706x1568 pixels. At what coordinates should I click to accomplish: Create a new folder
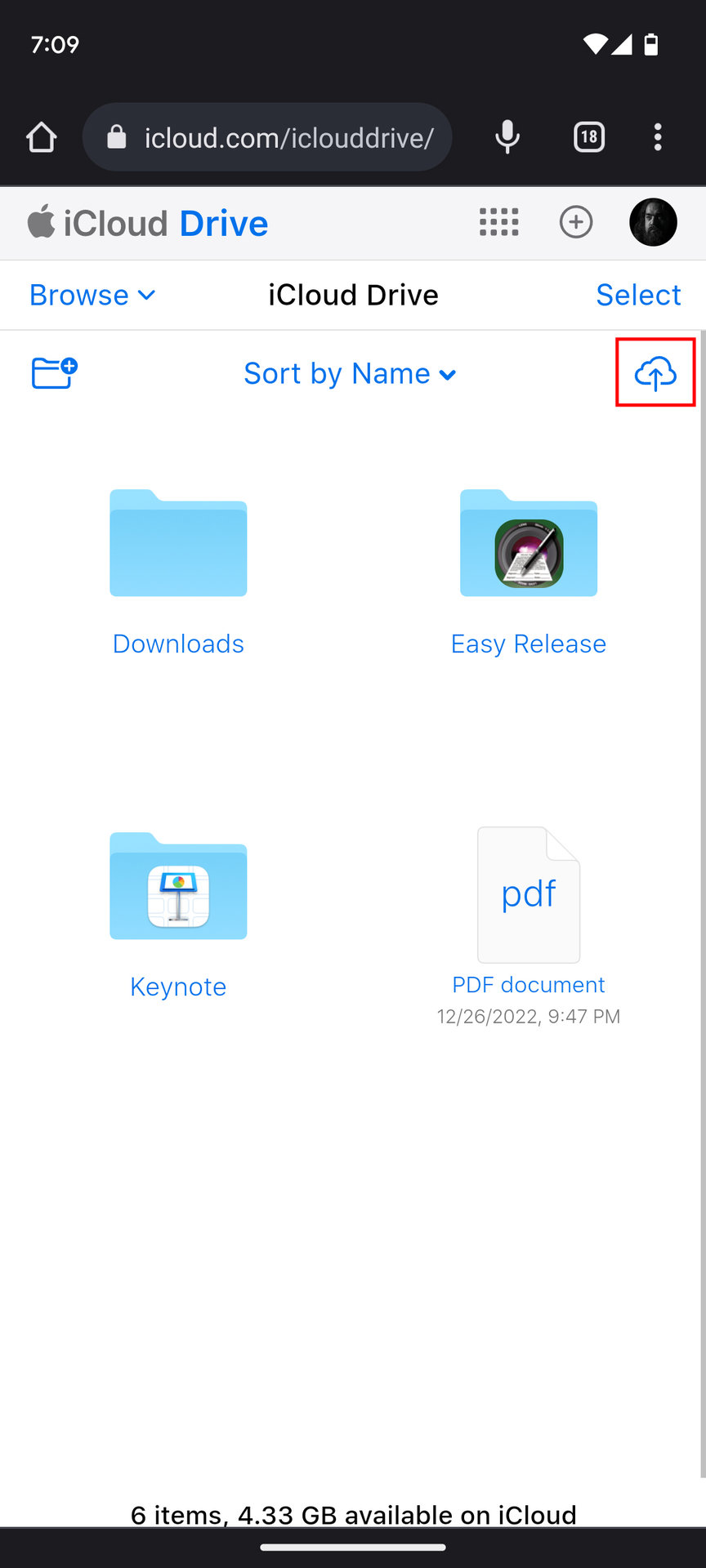[x=54, y=373]
